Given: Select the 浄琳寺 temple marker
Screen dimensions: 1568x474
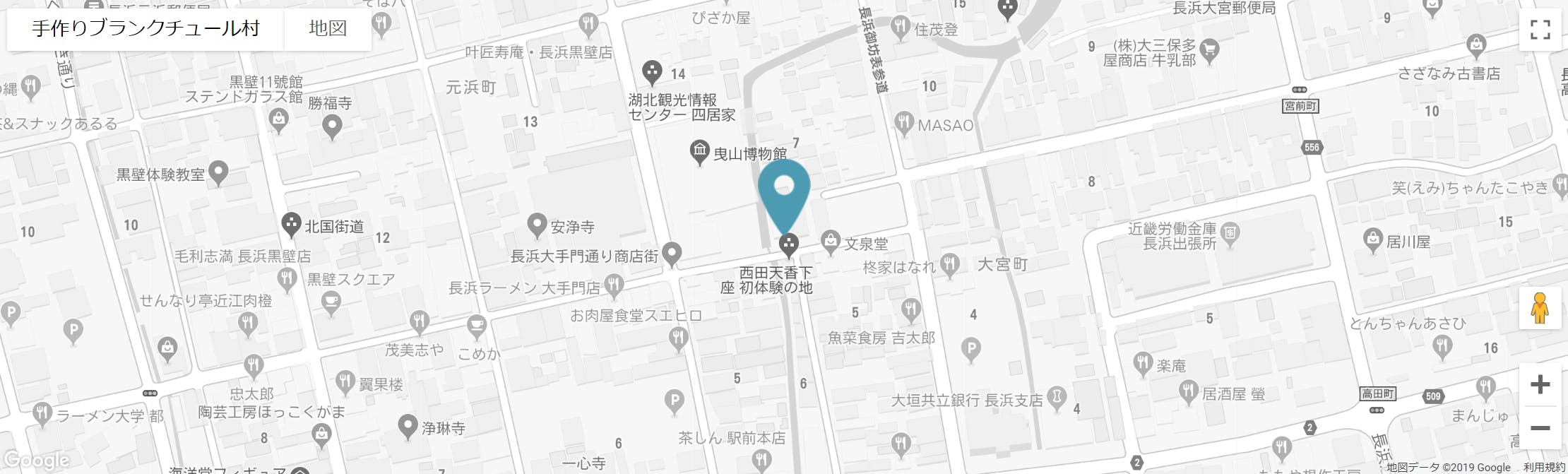Looking at the screenshot, I should tap(407, 427).
